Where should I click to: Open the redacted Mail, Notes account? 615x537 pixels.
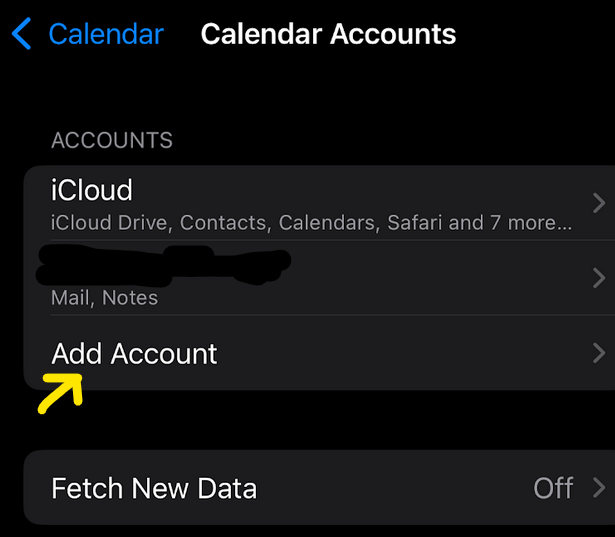[310, 278]
